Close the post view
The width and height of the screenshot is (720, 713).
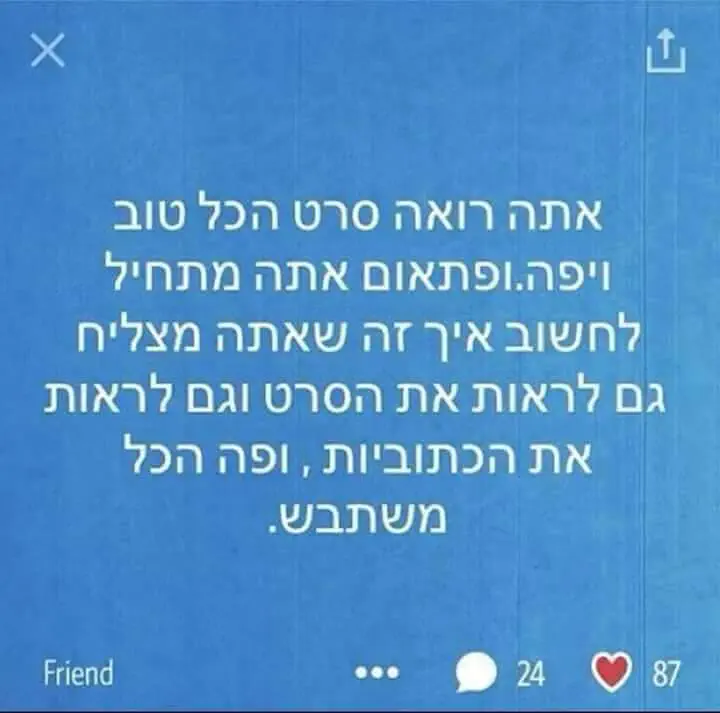[x=46, y=52]
